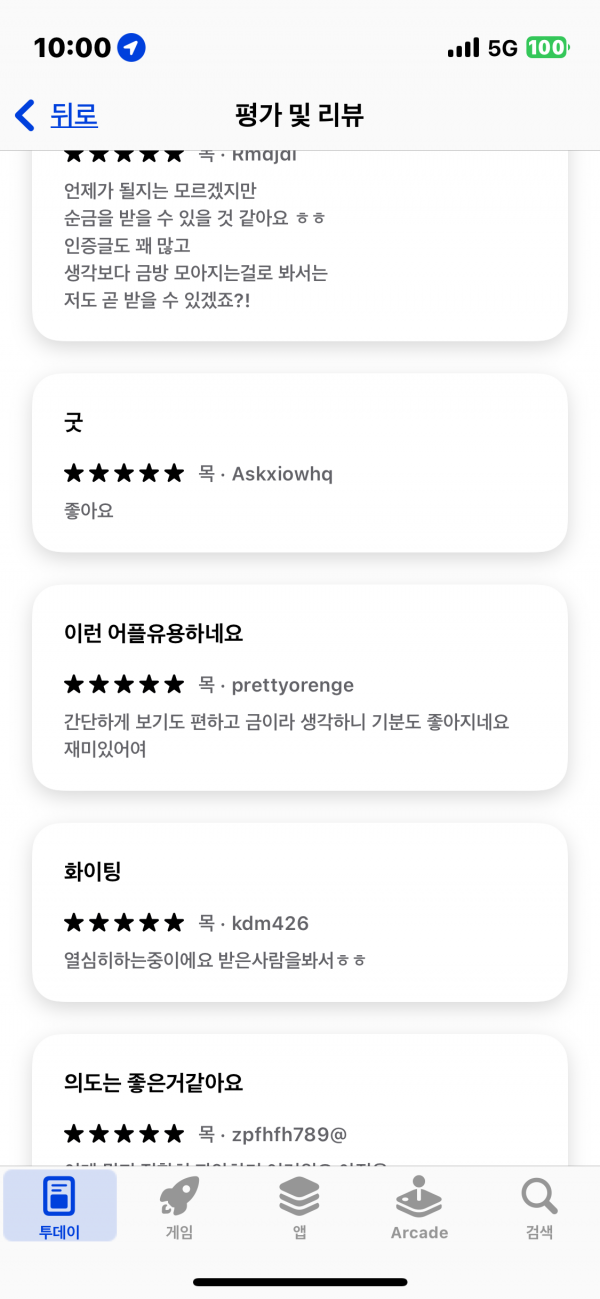Switch to the Arcade tab
Viewport: 600px width, 1299px height.
coord(419,1206)
